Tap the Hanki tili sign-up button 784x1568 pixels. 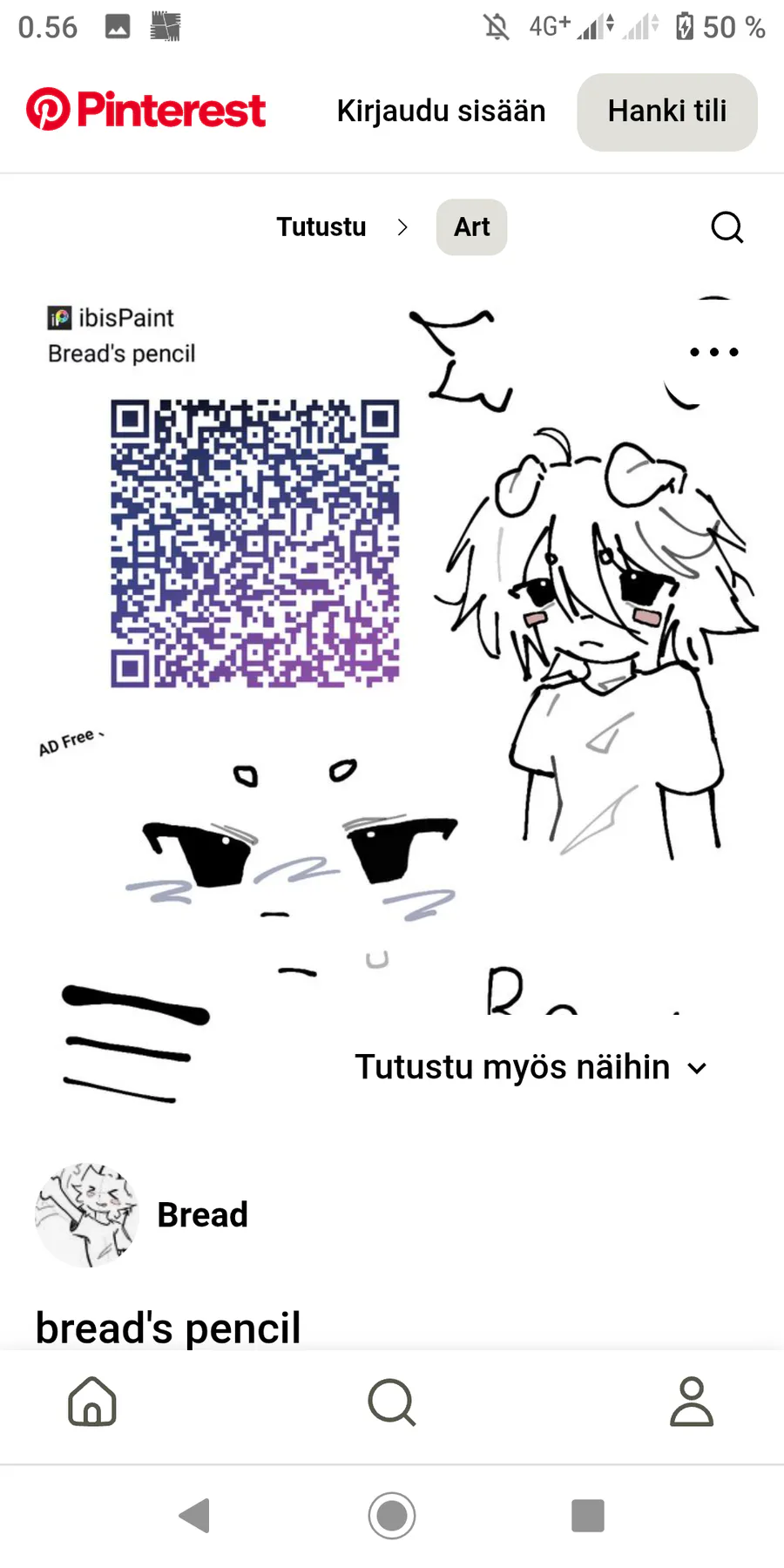click(x=667, y=112)
